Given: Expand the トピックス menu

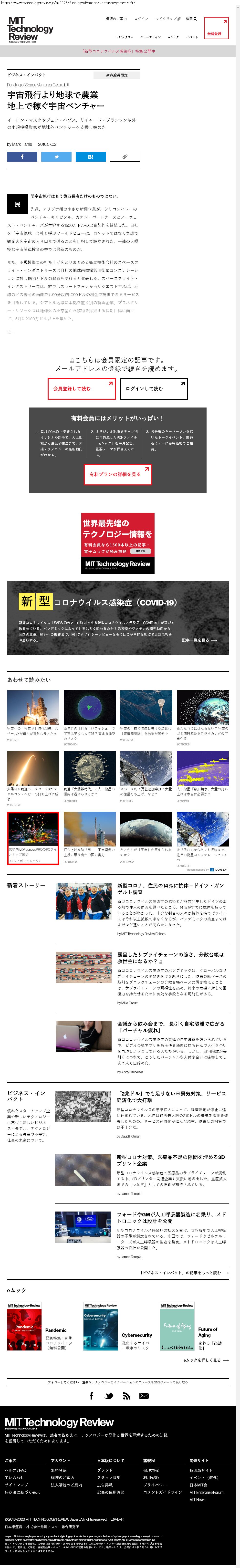Looking at the screenshot, I should pos(124,37).
